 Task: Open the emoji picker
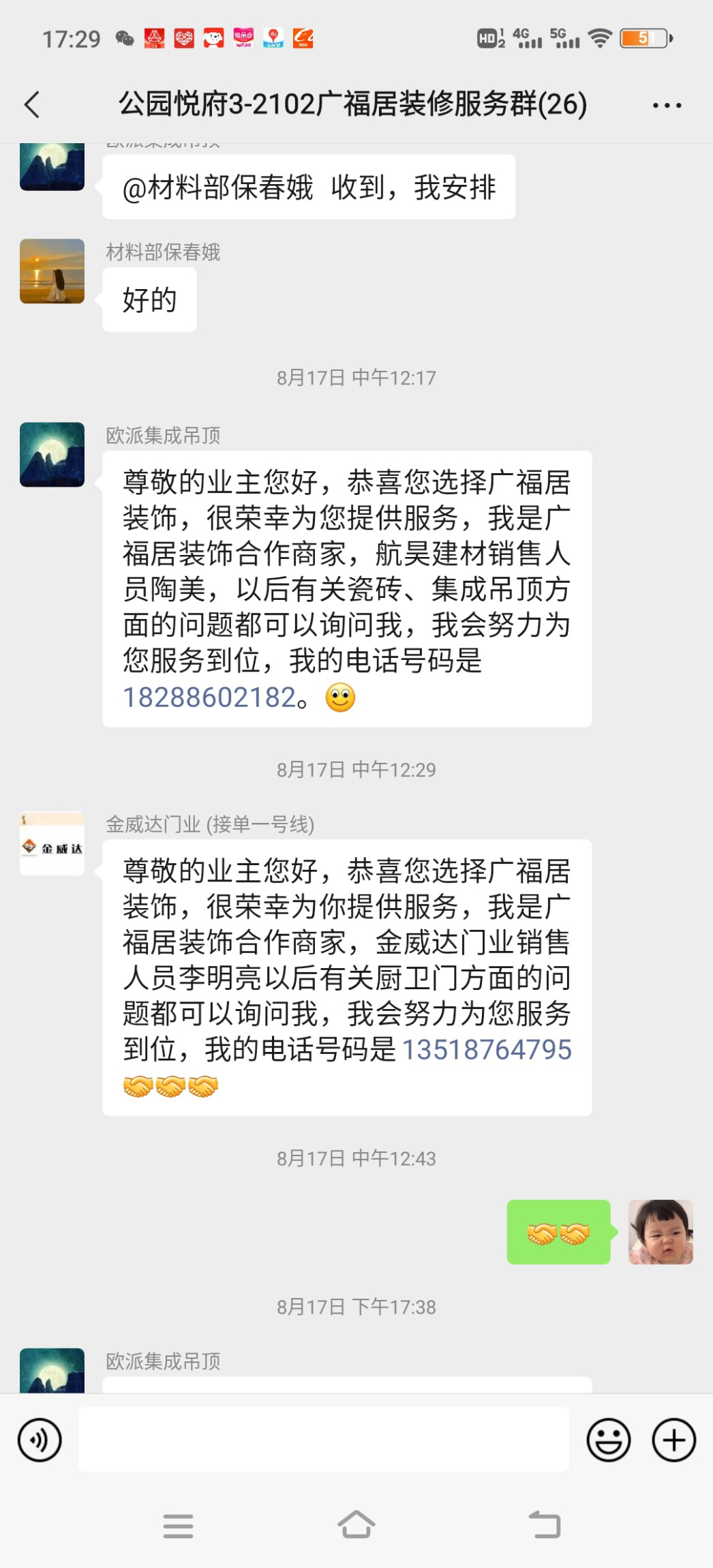(x=608, y=1440)
